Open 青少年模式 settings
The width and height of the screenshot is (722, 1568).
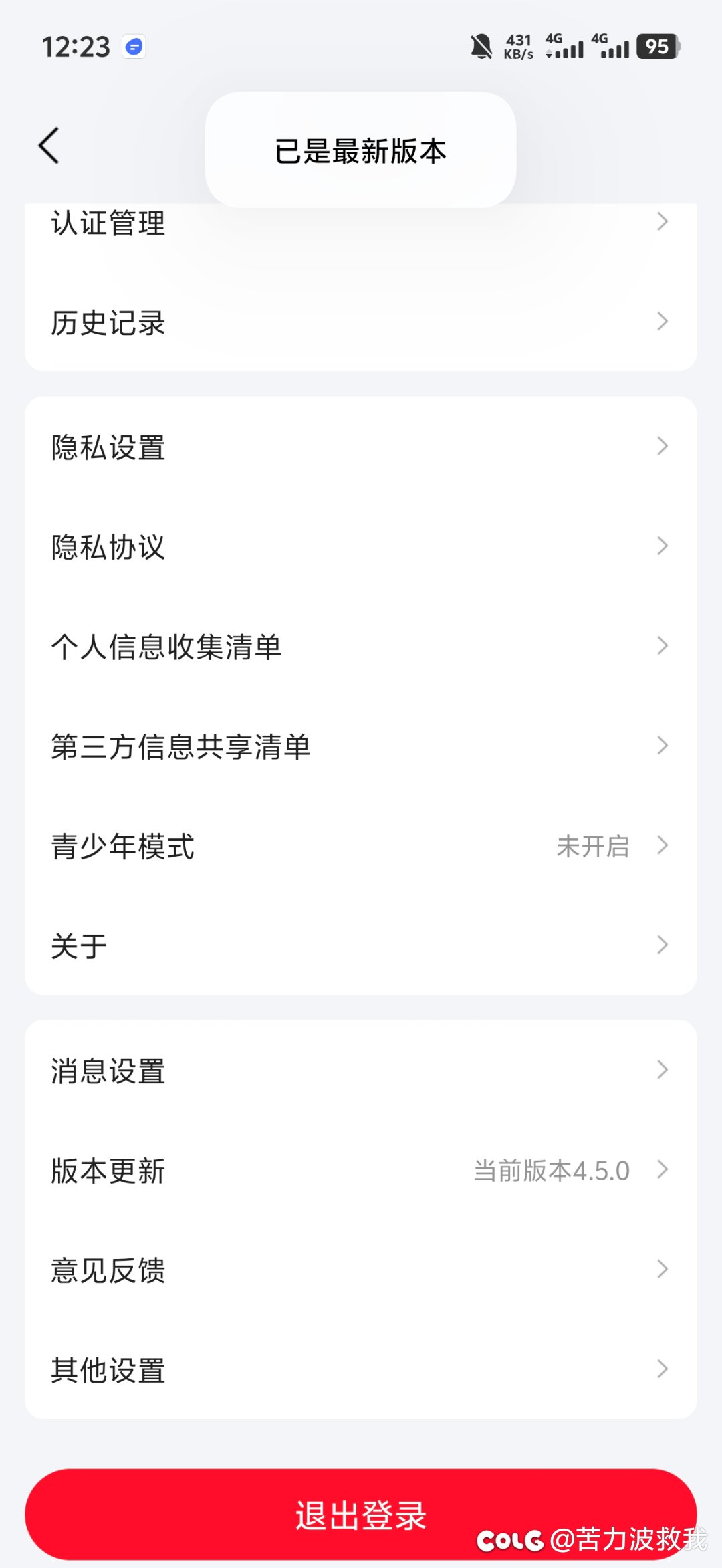pyautogui.click(x=361, y=846)
